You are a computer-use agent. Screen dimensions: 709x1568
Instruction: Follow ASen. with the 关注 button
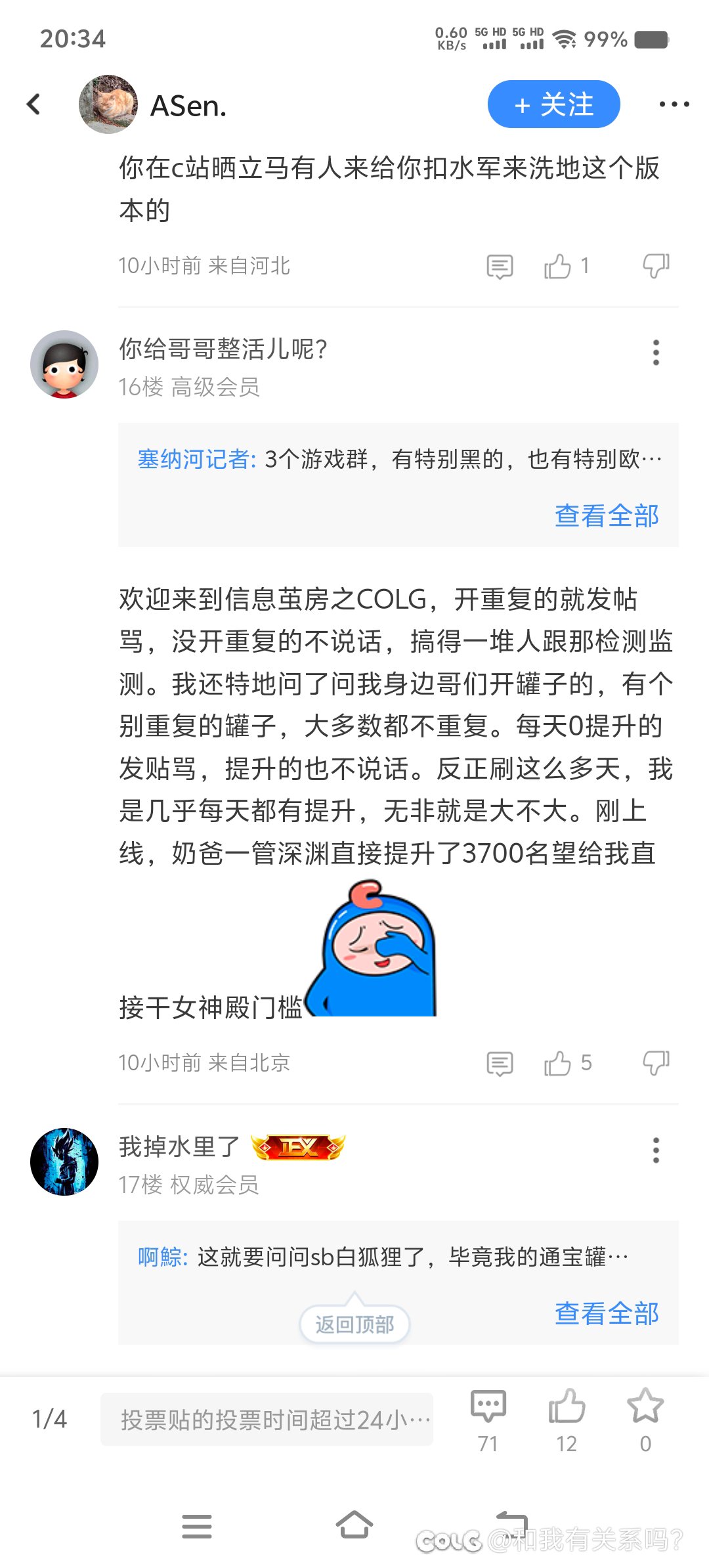click(x=553, y=104)
